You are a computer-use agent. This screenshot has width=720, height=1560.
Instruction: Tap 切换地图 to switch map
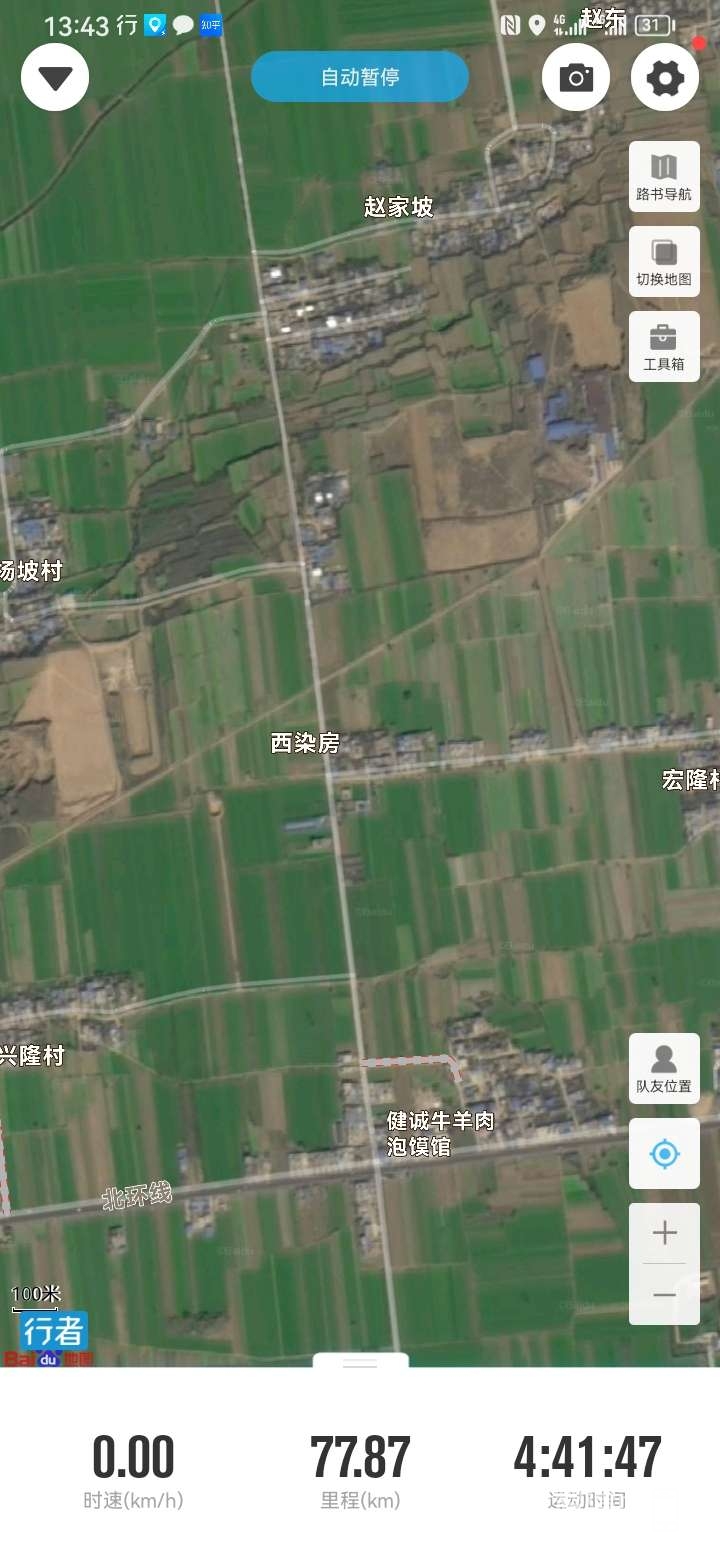[664, 261]
